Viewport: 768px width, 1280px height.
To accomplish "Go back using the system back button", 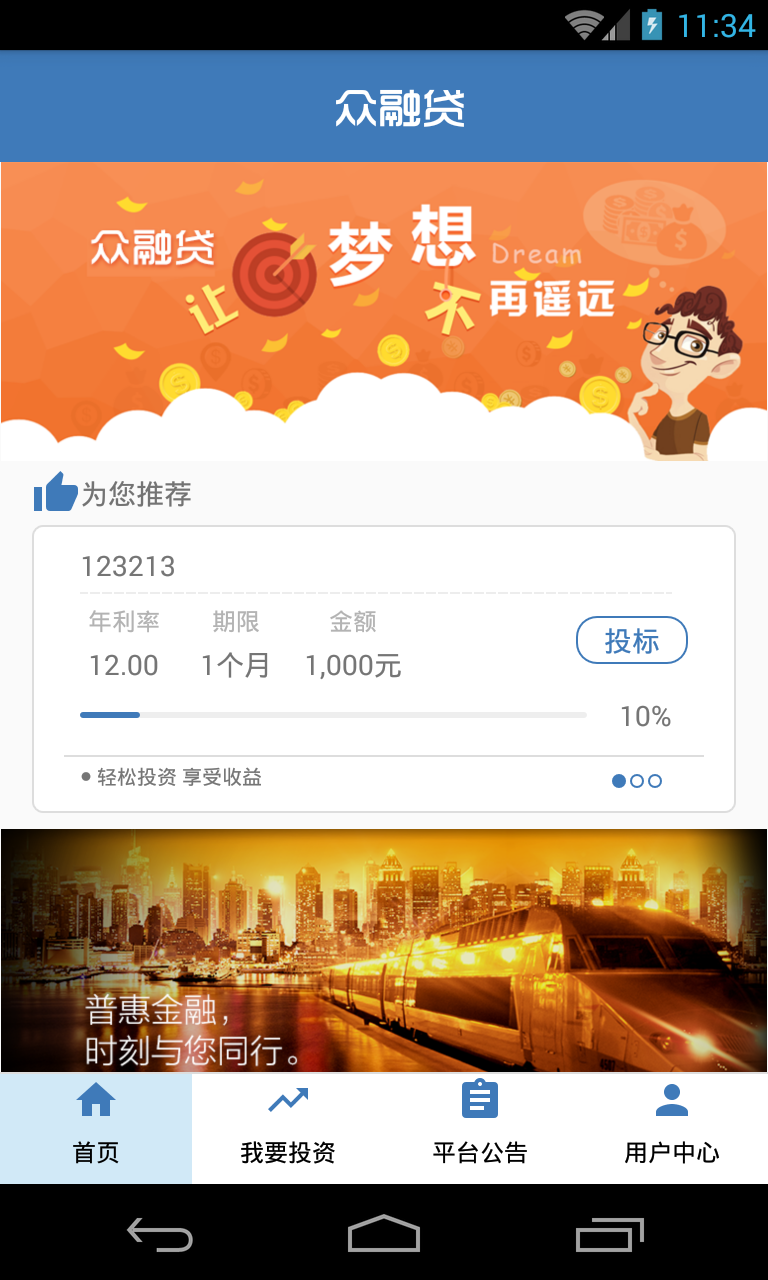I will (x=160, y=1235).
